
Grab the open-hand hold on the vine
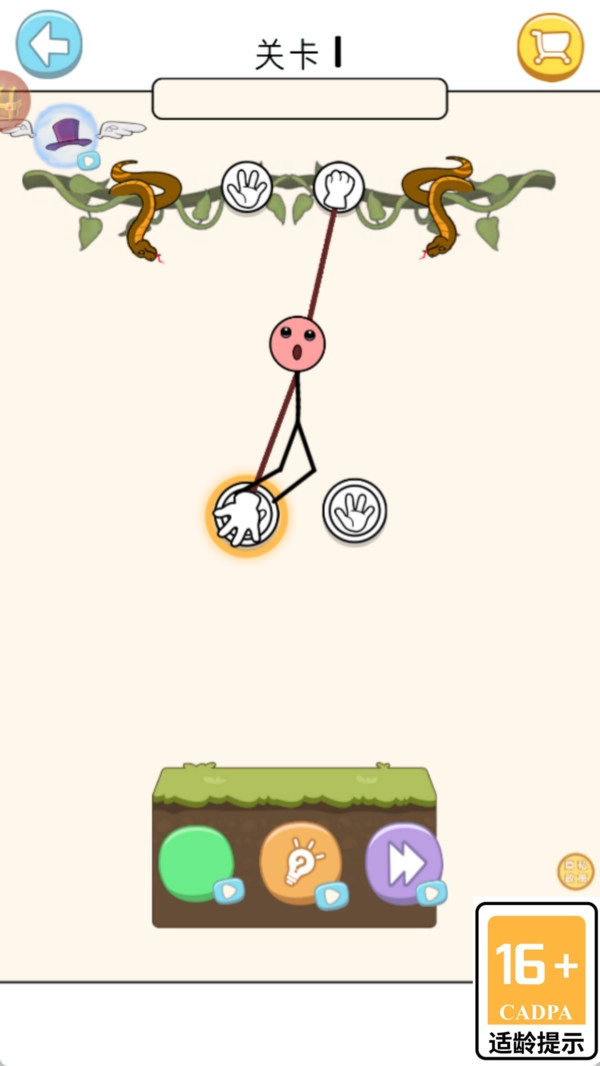pyautogui.click(x=246, y=187)
